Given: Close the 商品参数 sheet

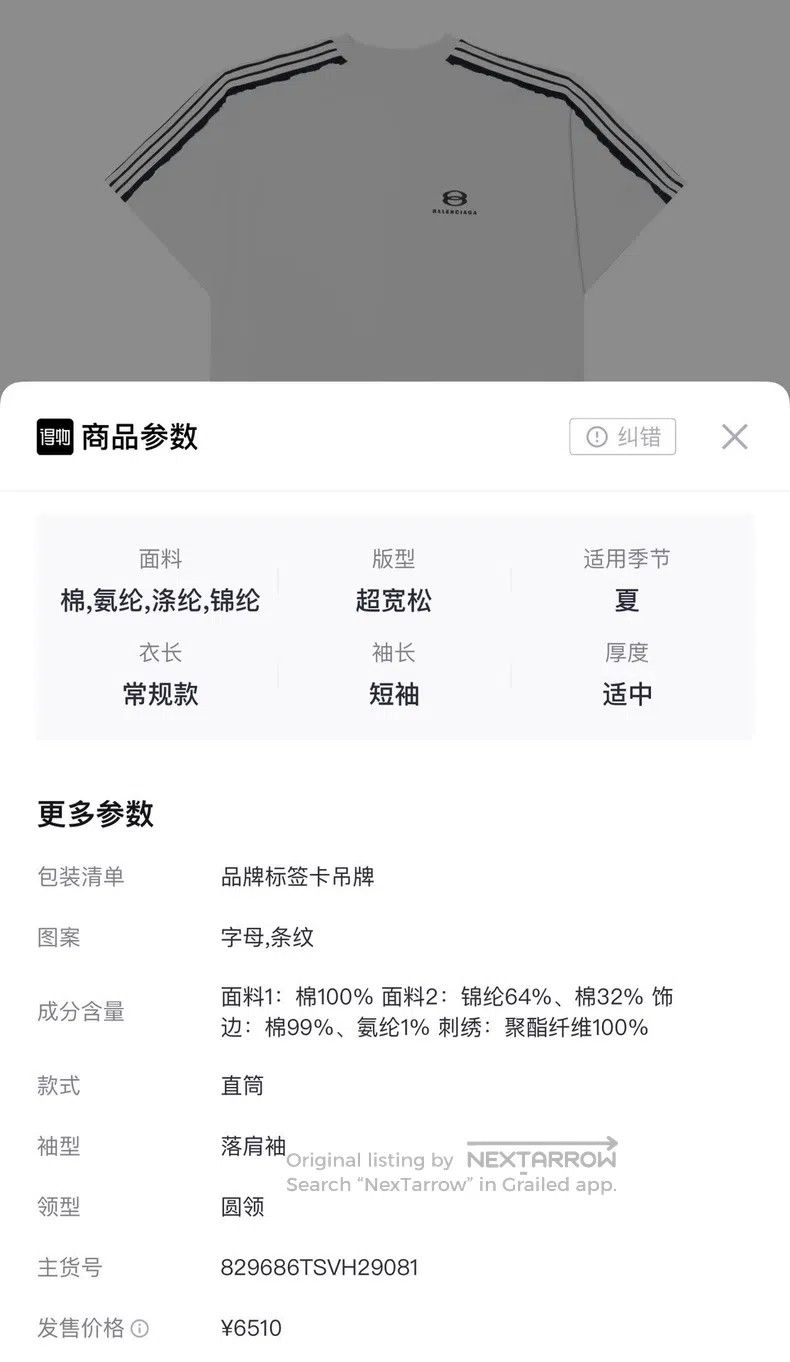Looking at the screenshot, I should tap(734, 437).
